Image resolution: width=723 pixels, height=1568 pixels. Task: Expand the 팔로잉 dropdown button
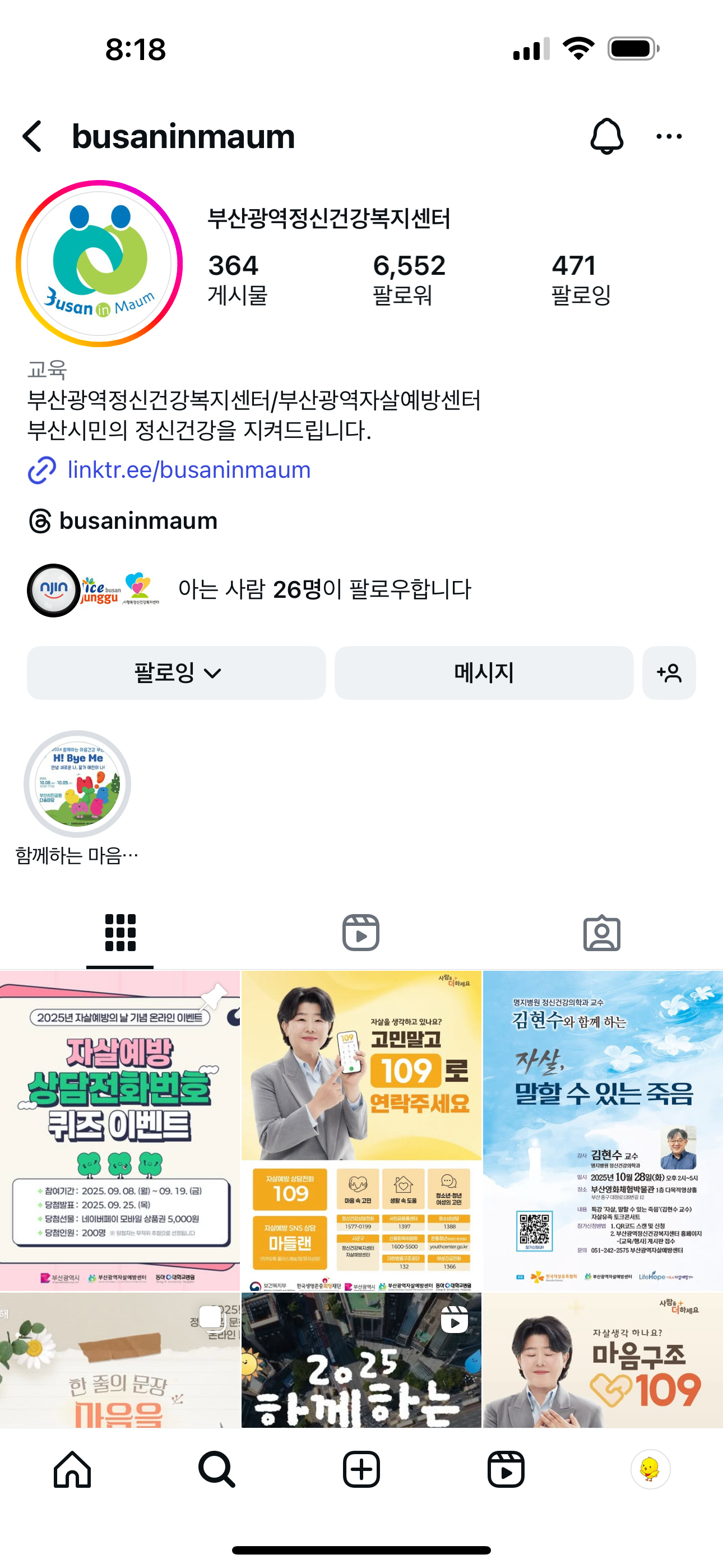click(177, 672)
